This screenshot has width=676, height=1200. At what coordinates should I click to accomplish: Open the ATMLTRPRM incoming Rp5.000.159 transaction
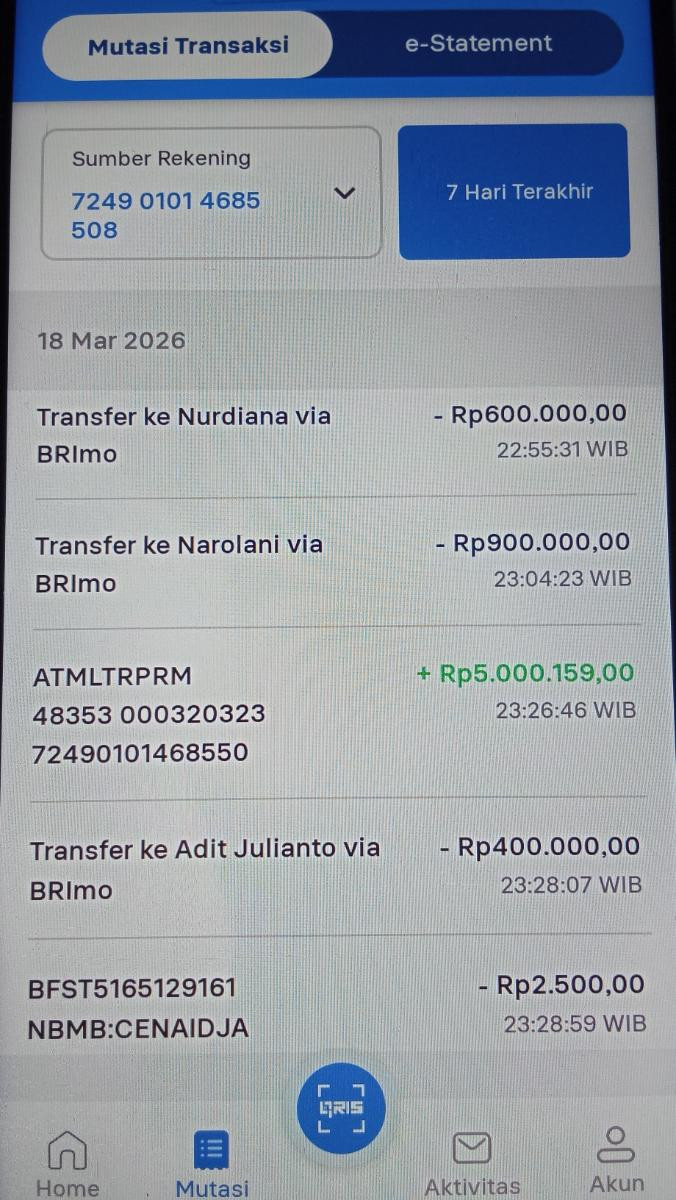(333, 712)
